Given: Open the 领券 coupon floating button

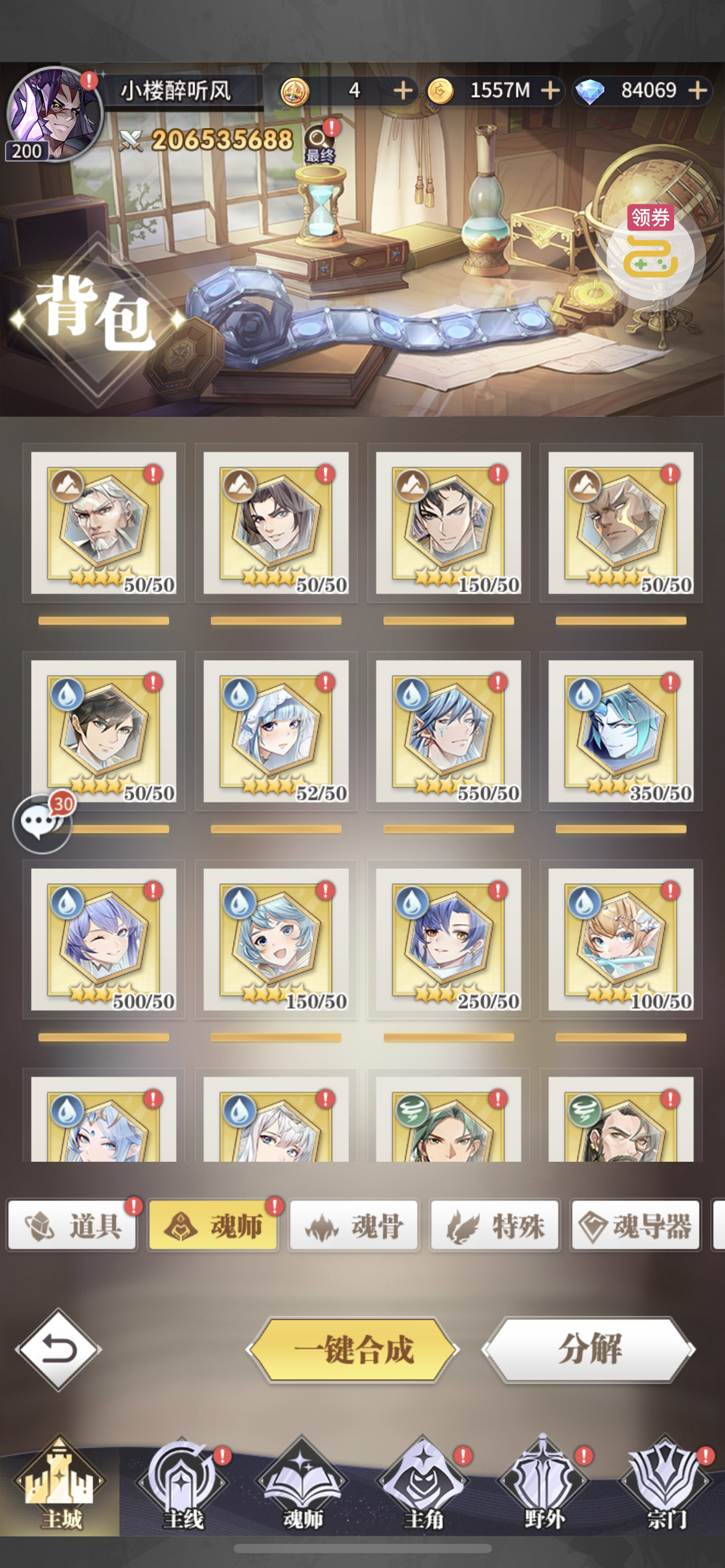Looking at the screenshot, I should click(651, 254).
